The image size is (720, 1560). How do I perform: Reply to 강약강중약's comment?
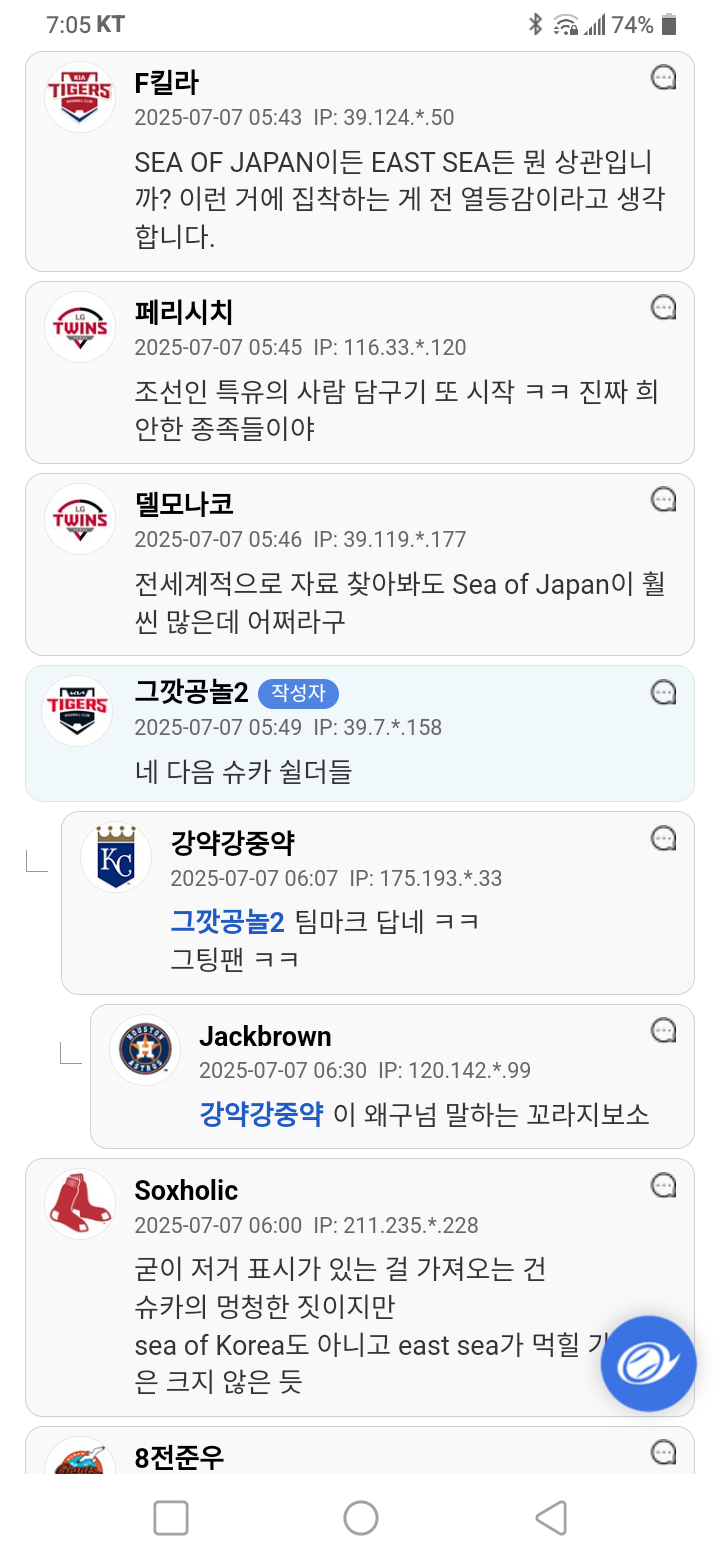point(664,838)
